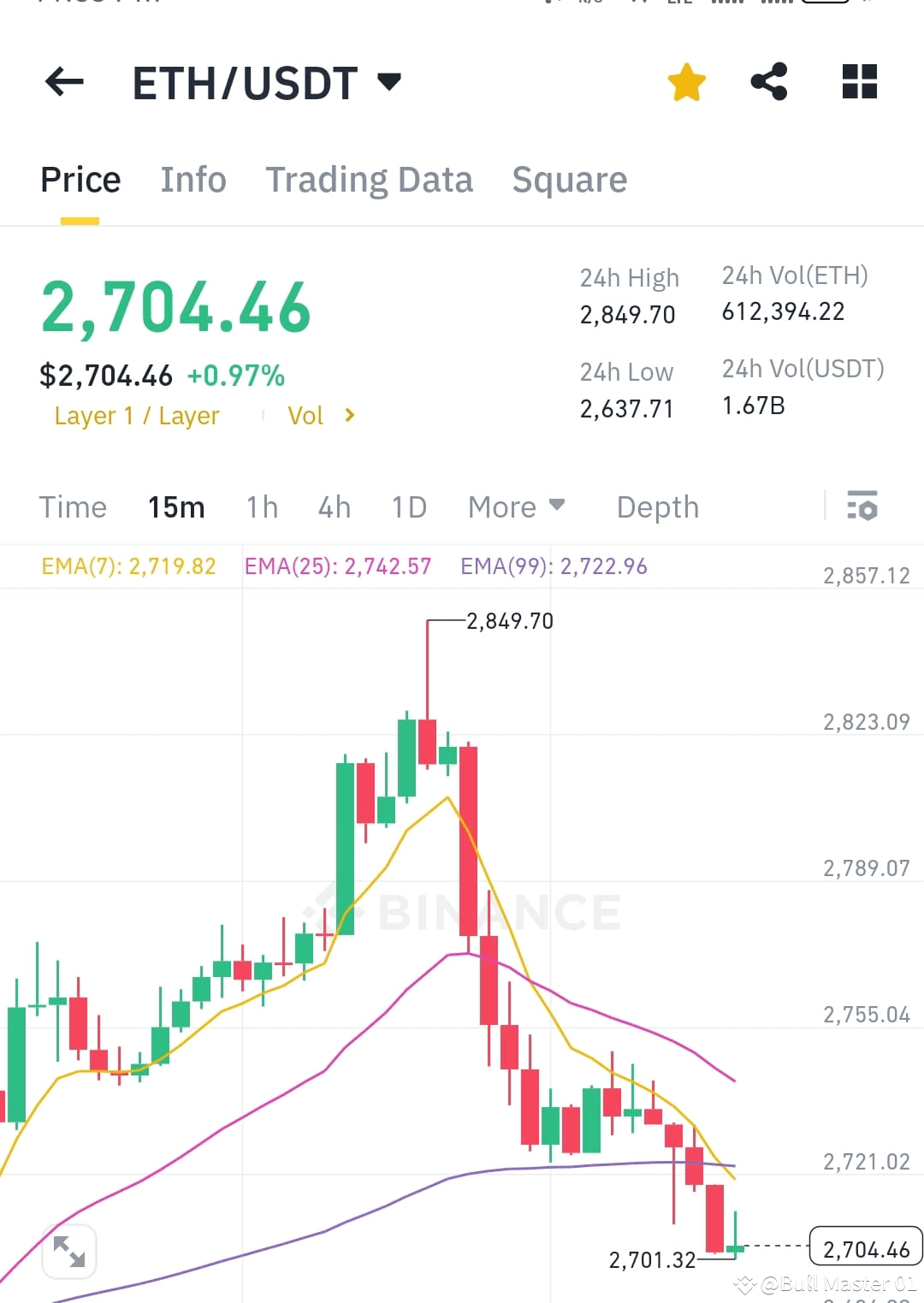924x1303 pixels.
Task: Select the 1D timeframe
Action: [408, 506]
